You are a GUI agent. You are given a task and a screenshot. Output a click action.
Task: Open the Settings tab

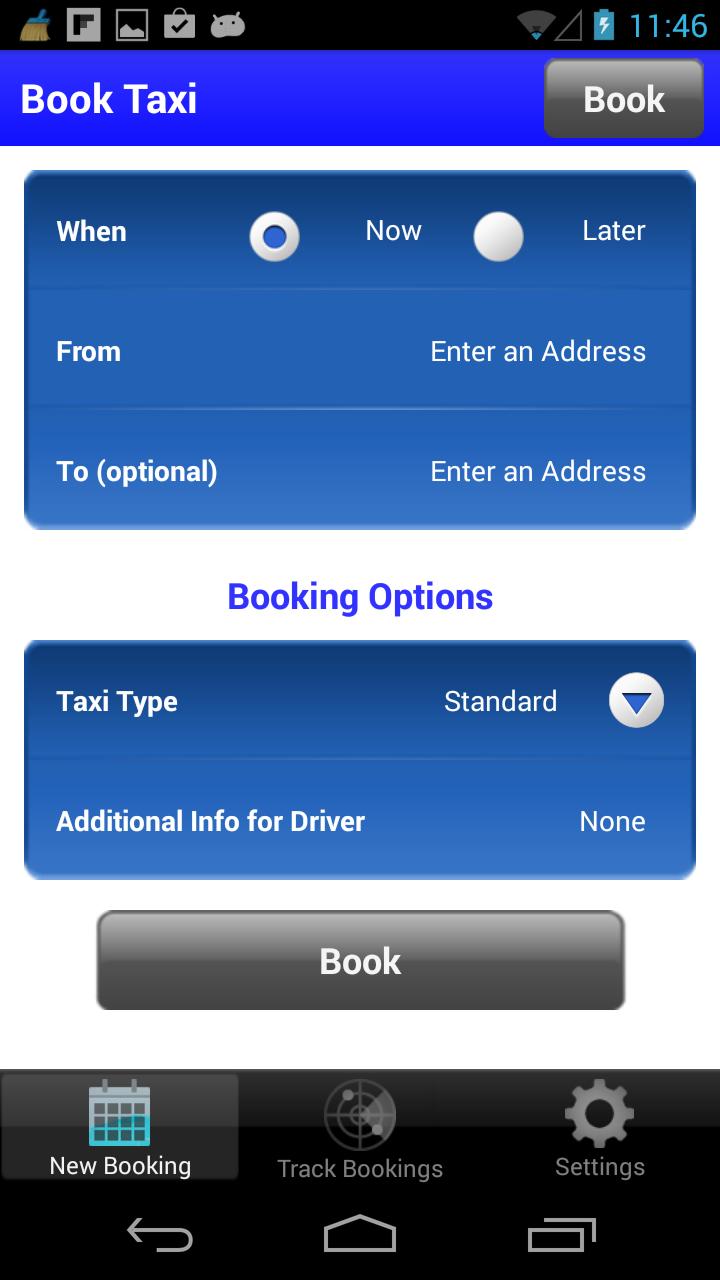click(599, 1130)
